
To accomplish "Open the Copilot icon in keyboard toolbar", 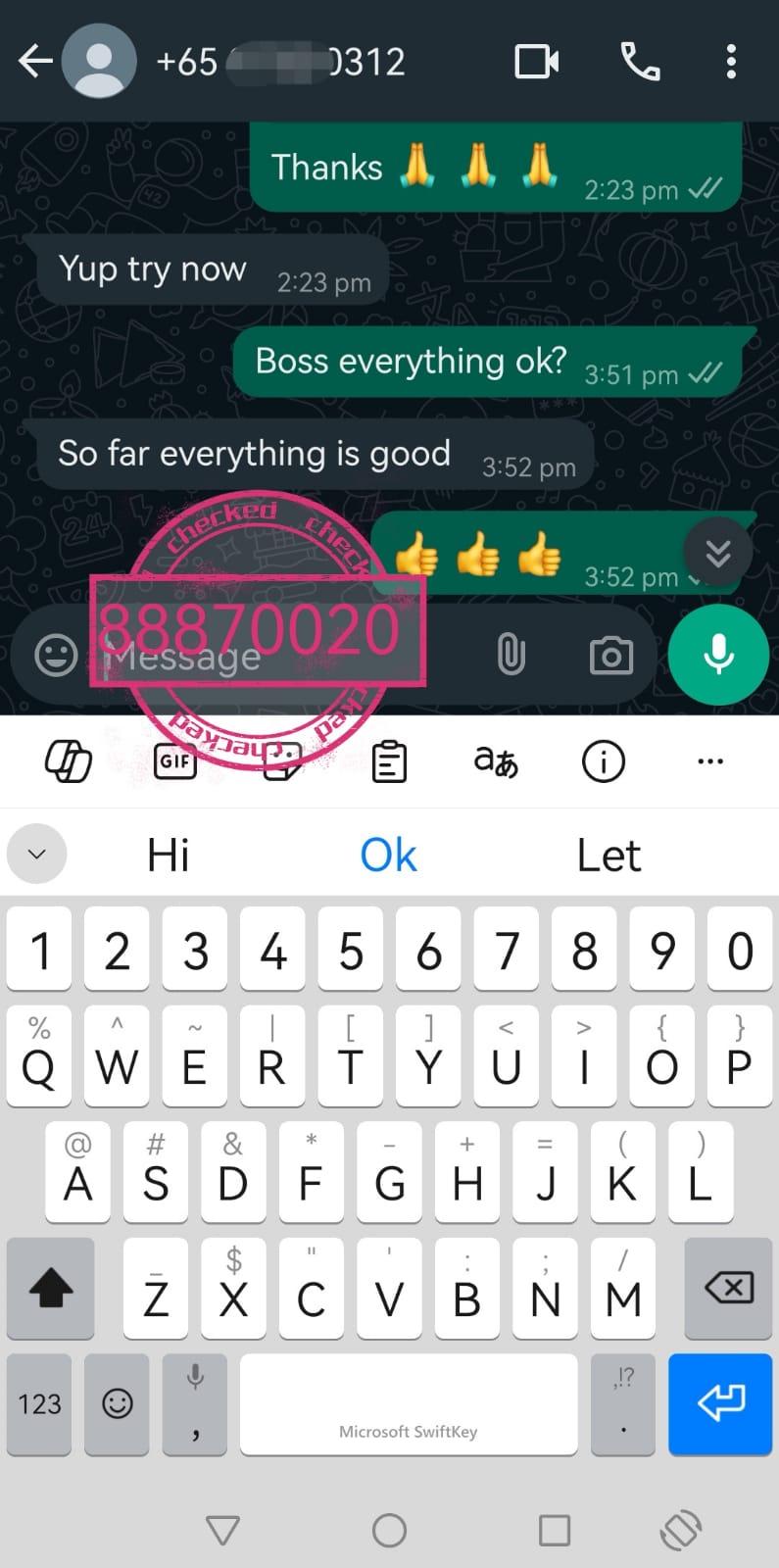I will (69, 761).
